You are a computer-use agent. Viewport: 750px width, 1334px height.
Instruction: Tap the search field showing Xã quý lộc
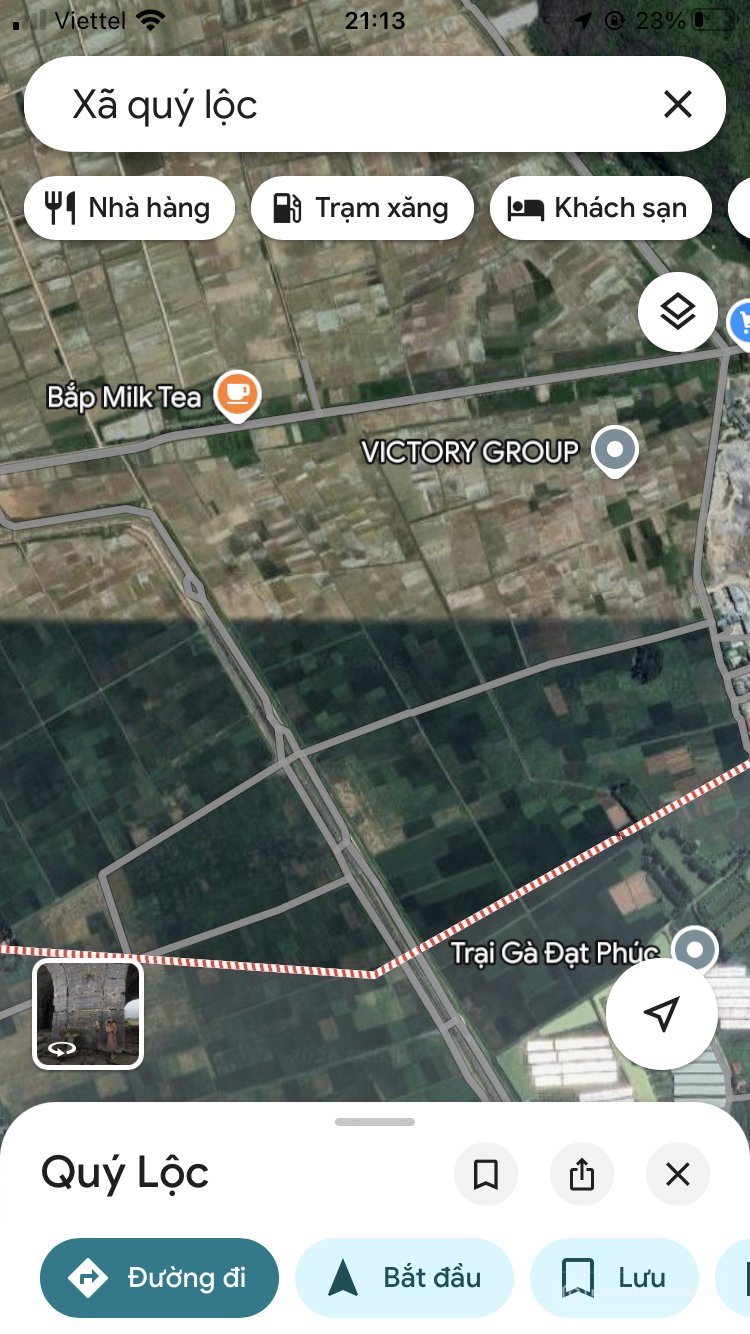click(340, 104)
